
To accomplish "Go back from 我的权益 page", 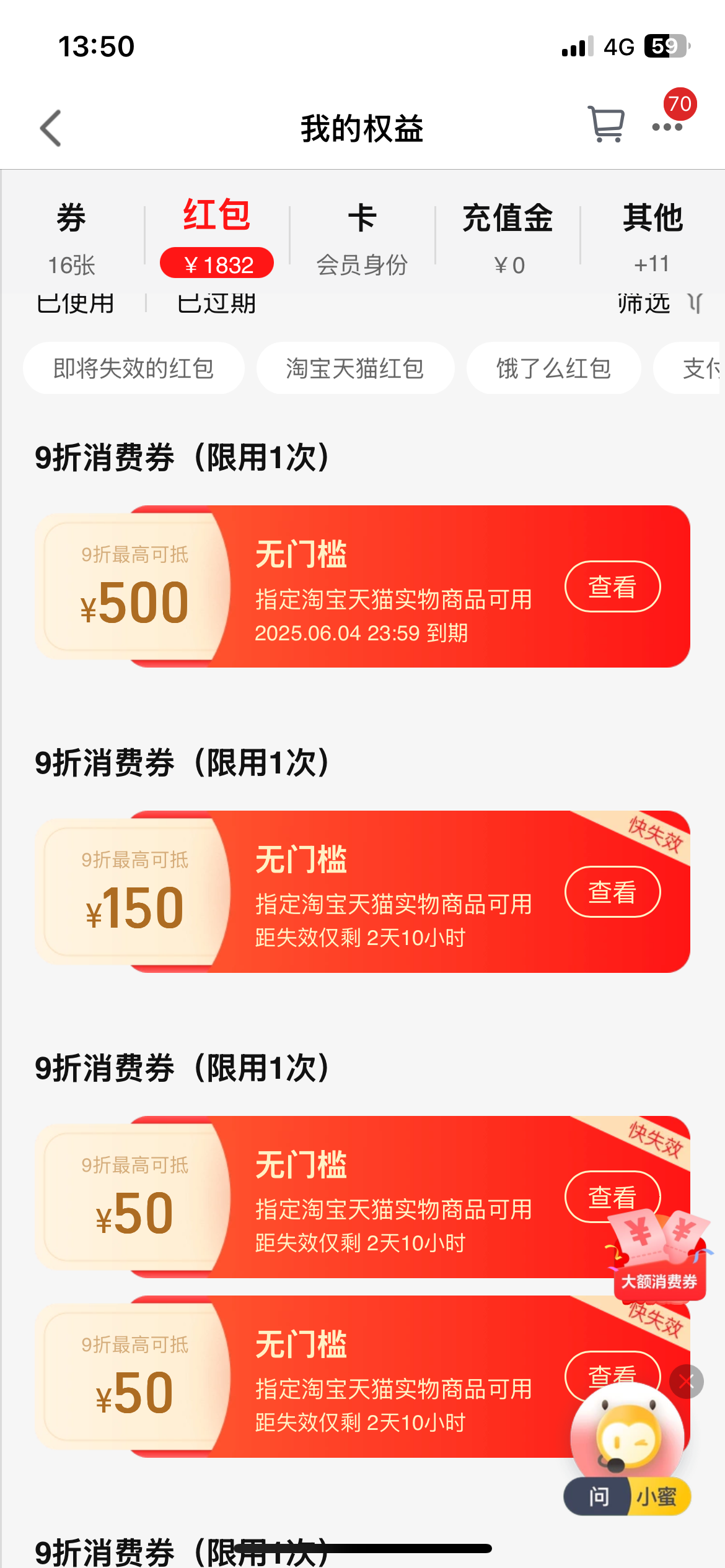I will coord(51,129).
